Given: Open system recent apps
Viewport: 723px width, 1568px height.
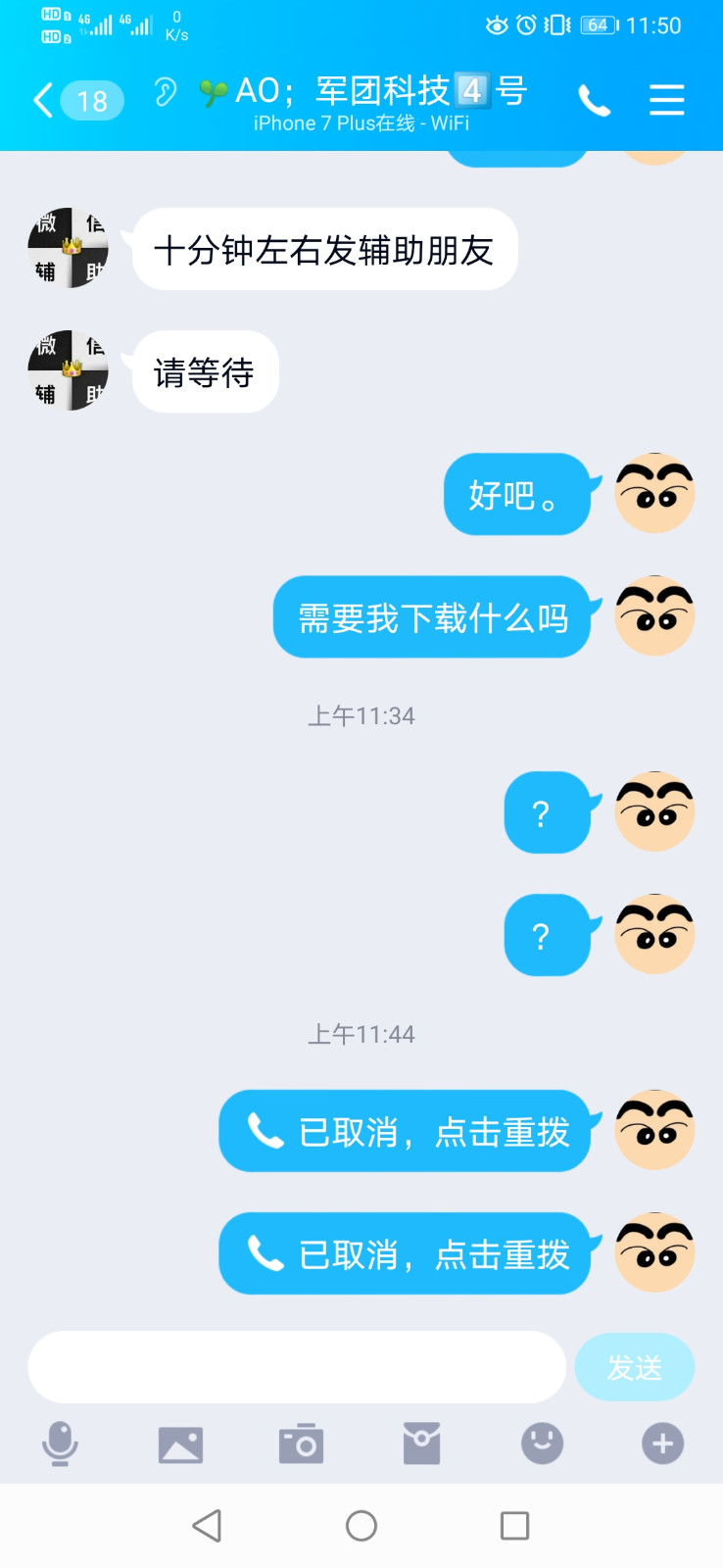Looking at the screenshot, I should coord(514,1526).
